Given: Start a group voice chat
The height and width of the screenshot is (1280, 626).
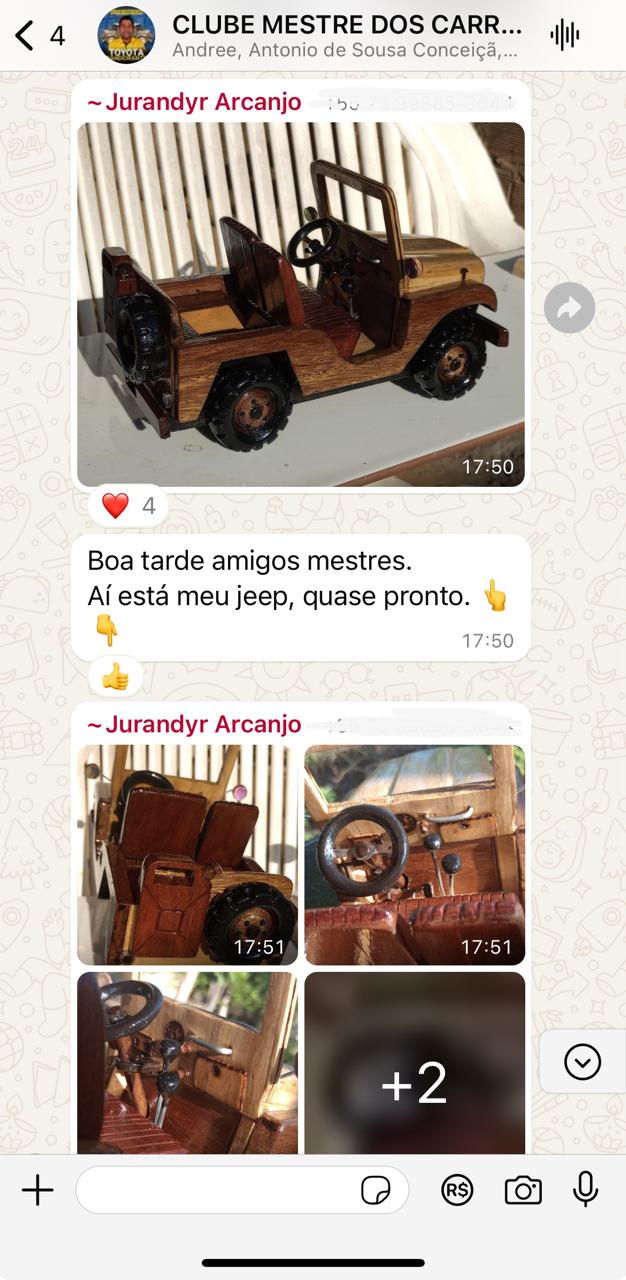Looking at the screenshot, I should 565,36.
